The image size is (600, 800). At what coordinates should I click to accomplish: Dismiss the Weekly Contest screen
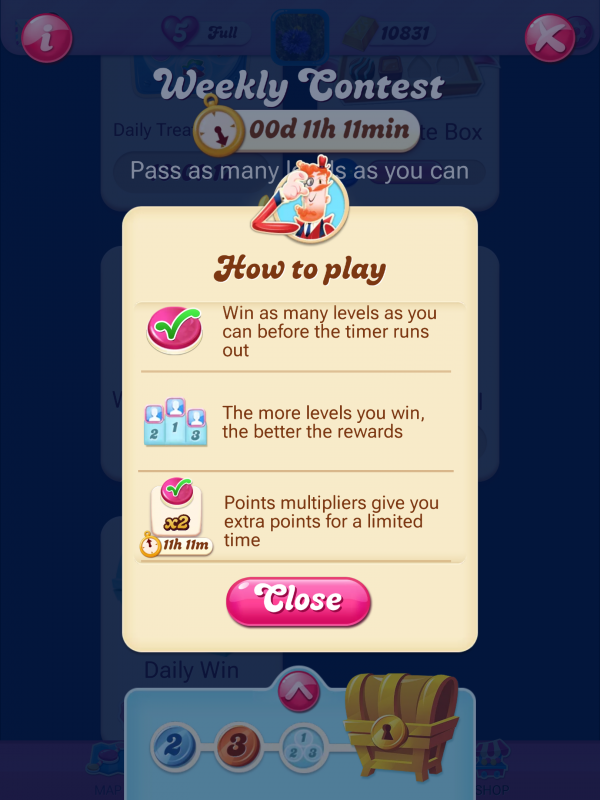point(549,39)
